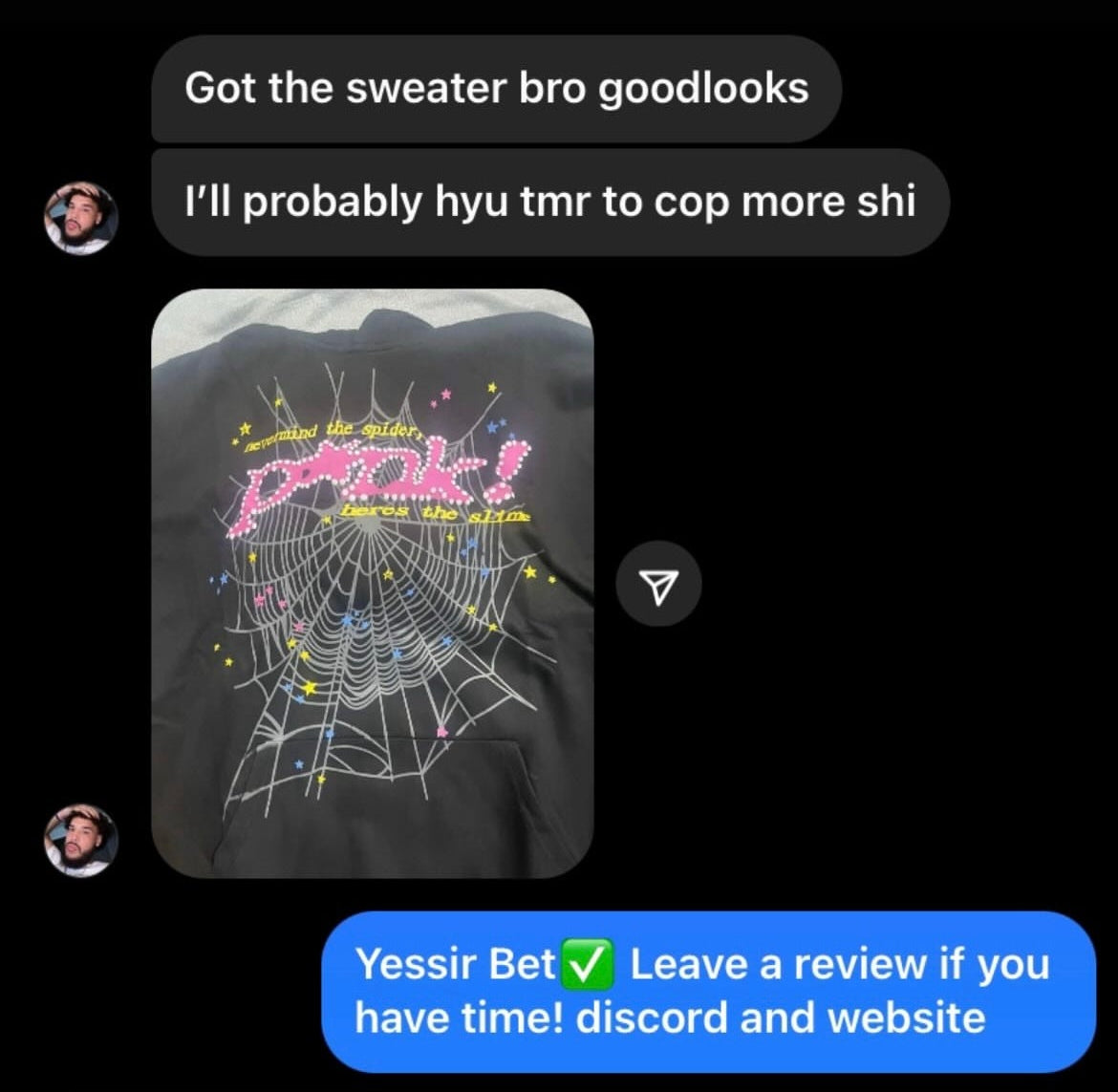Tap the share arrow beside the sweater photo

[x=658, y=583]
